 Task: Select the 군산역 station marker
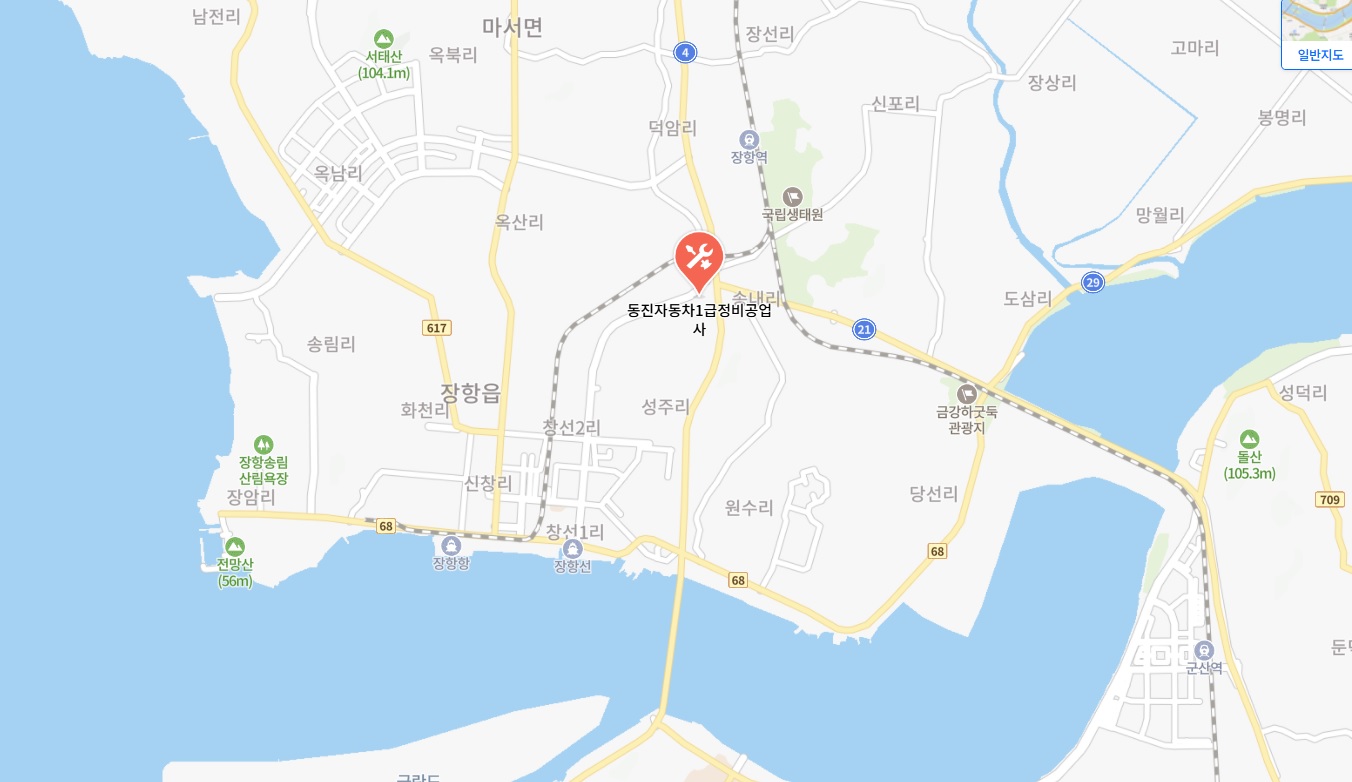click(x=1203, y=650)
